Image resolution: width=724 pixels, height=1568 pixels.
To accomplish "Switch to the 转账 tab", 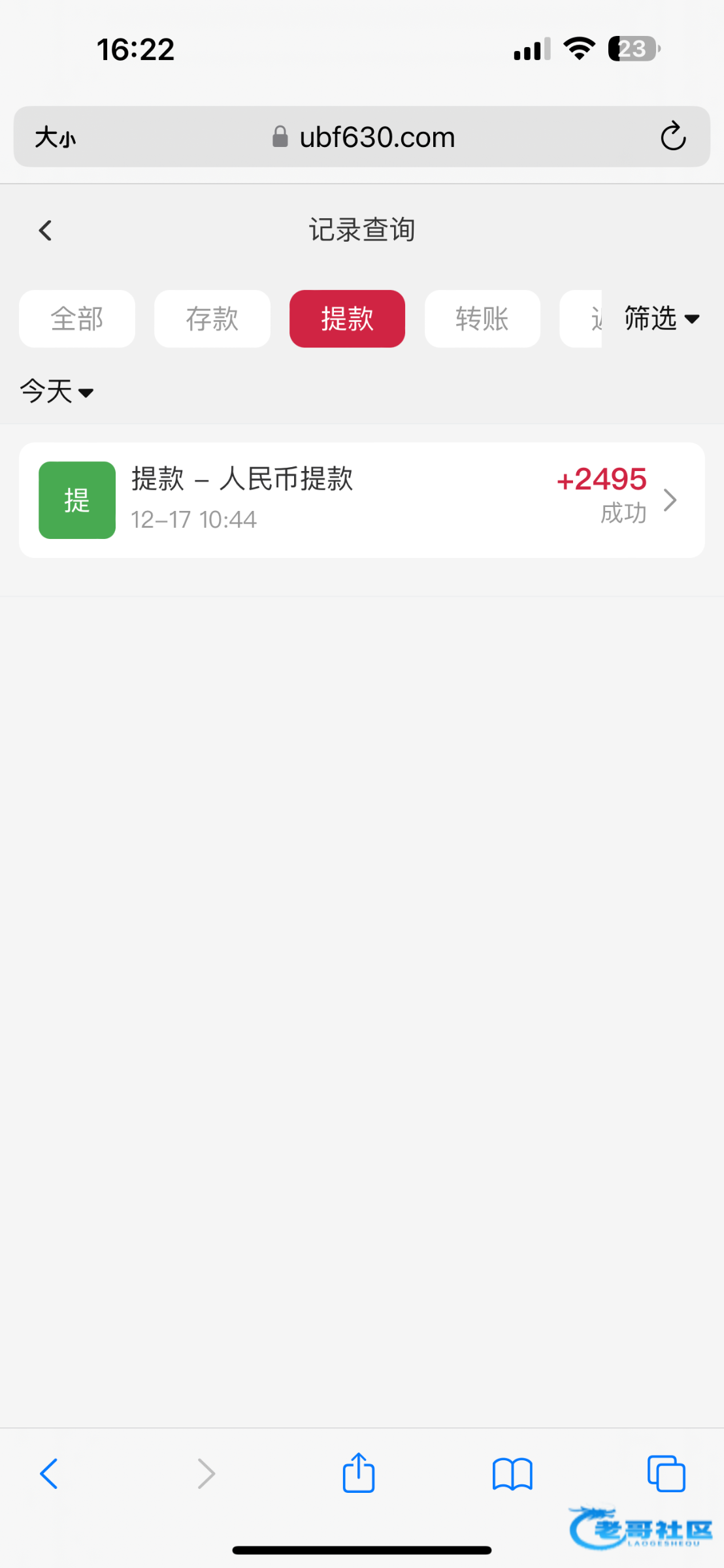I will (x=482, y=319).
